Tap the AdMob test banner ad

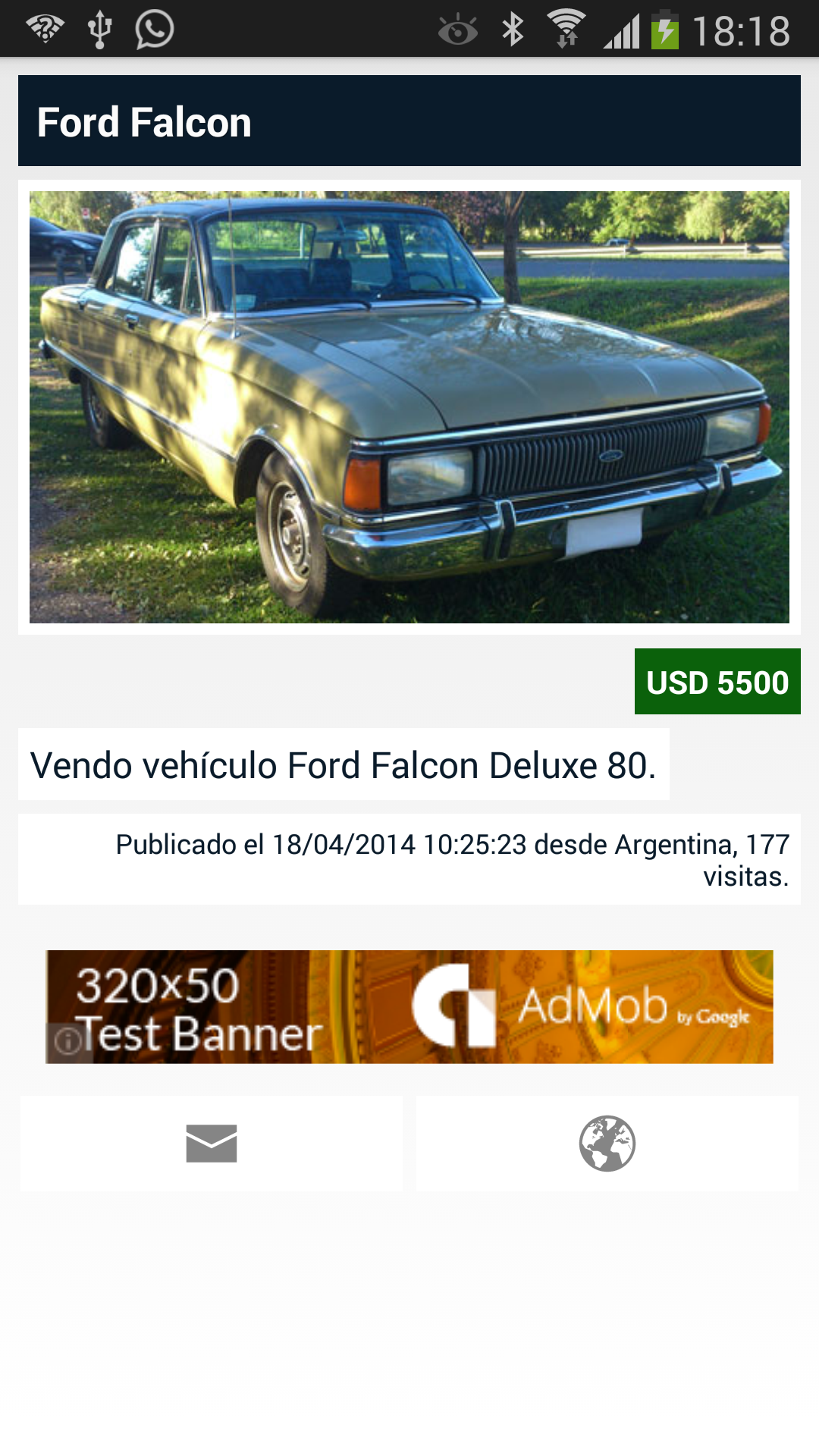(x=409, y=1006)
